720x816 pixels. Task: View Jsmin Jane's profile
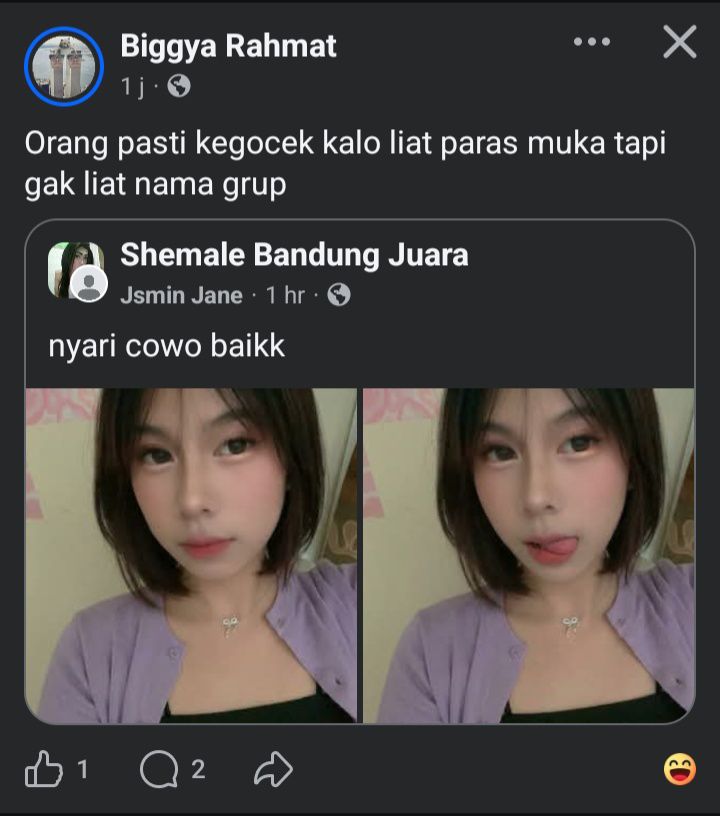point(181,295)
